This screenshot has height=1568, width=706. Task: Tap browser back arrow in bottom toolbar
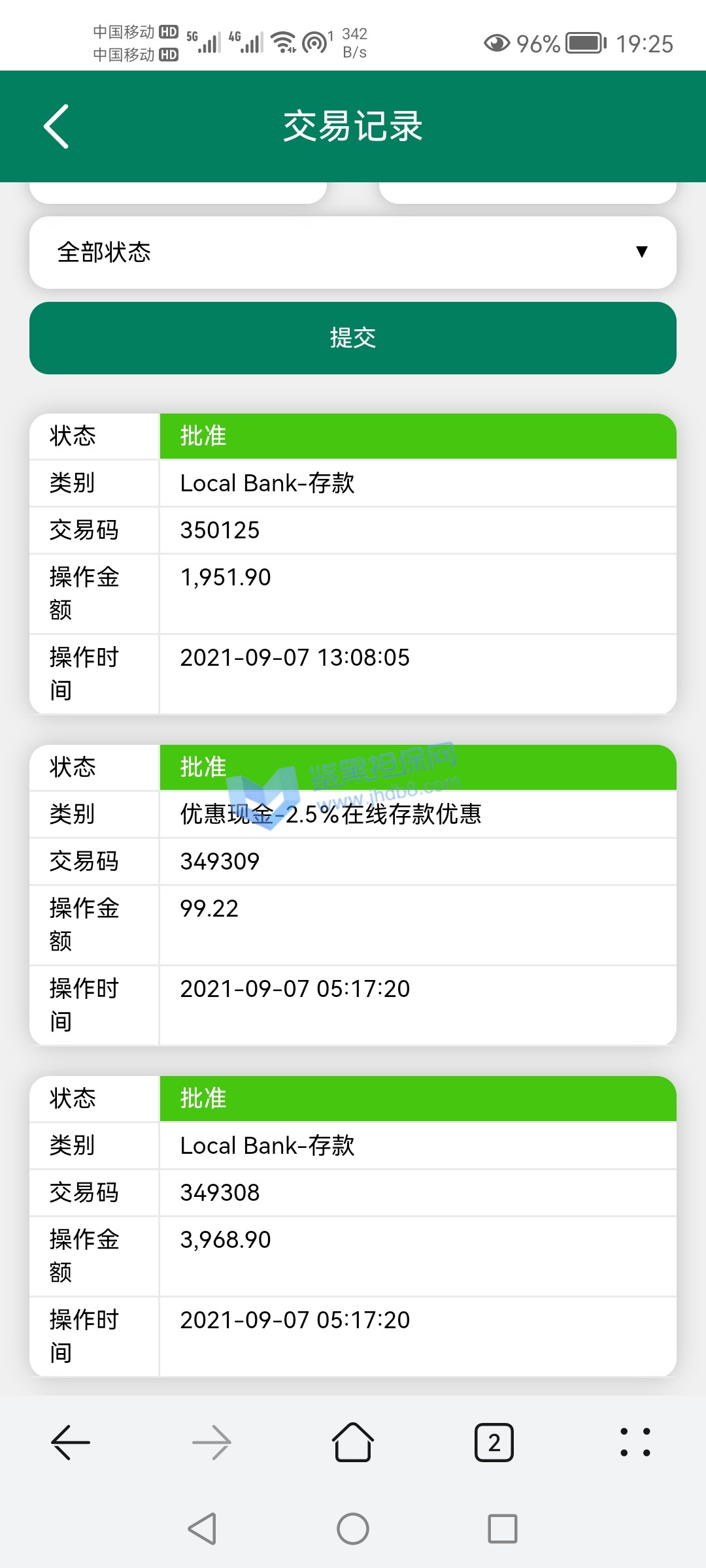pyautogui.click(x=71, y=1442)
